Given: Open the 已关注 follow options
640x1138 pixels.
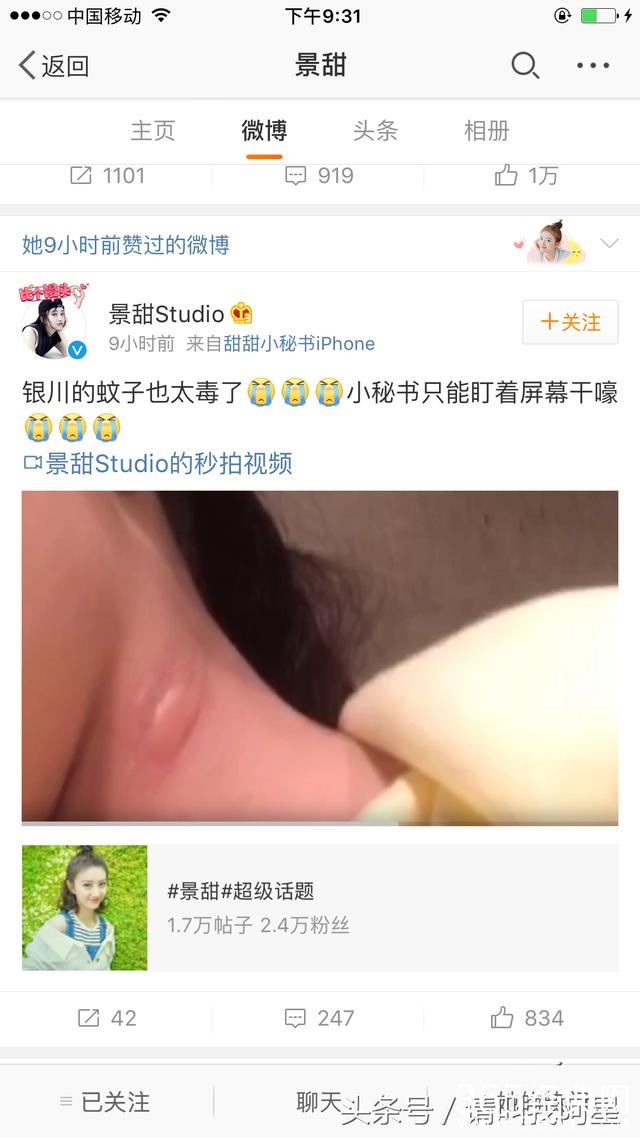Looking at the screenshot, I should [x=105, y=1102].
